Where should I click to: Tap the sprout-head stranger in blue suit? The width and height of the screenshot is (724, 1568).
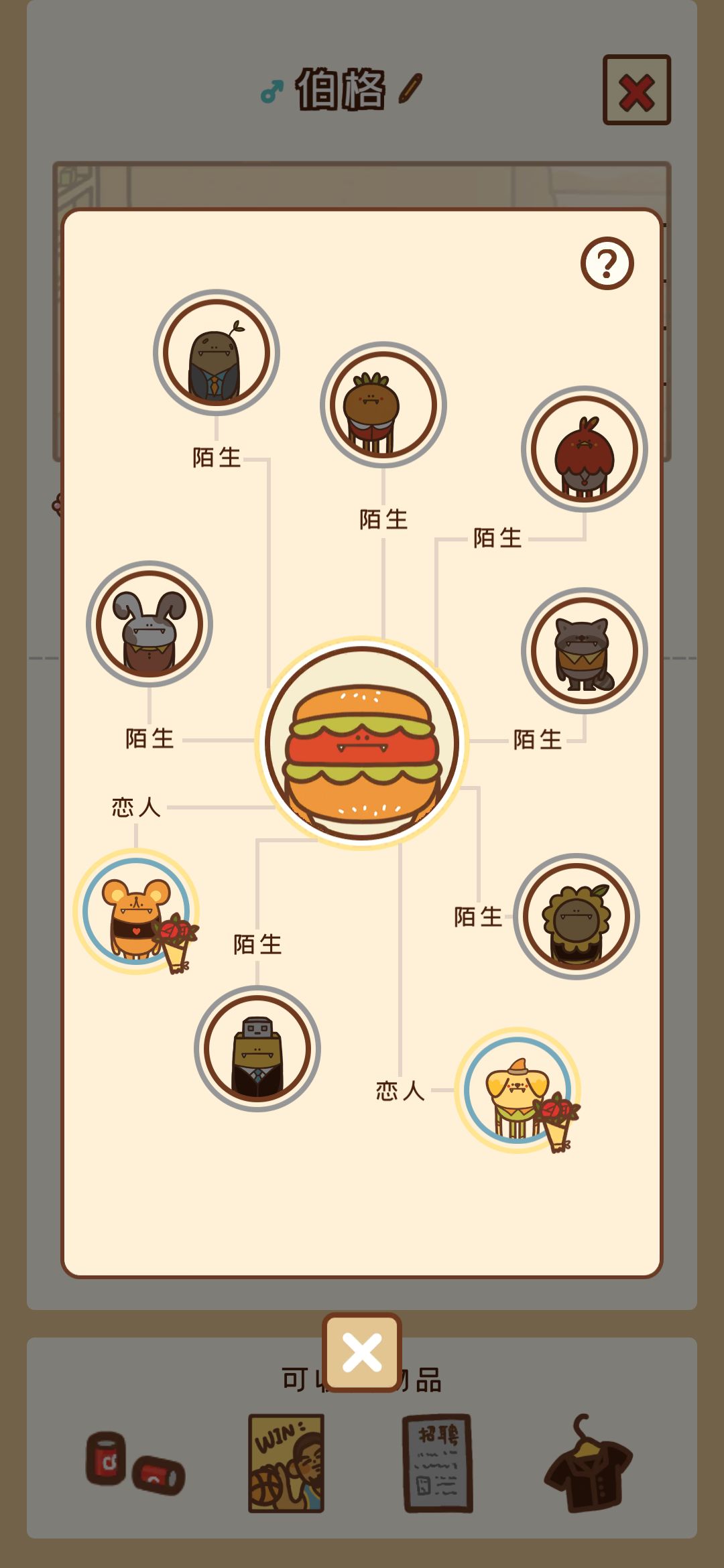[x=217, y=352]
